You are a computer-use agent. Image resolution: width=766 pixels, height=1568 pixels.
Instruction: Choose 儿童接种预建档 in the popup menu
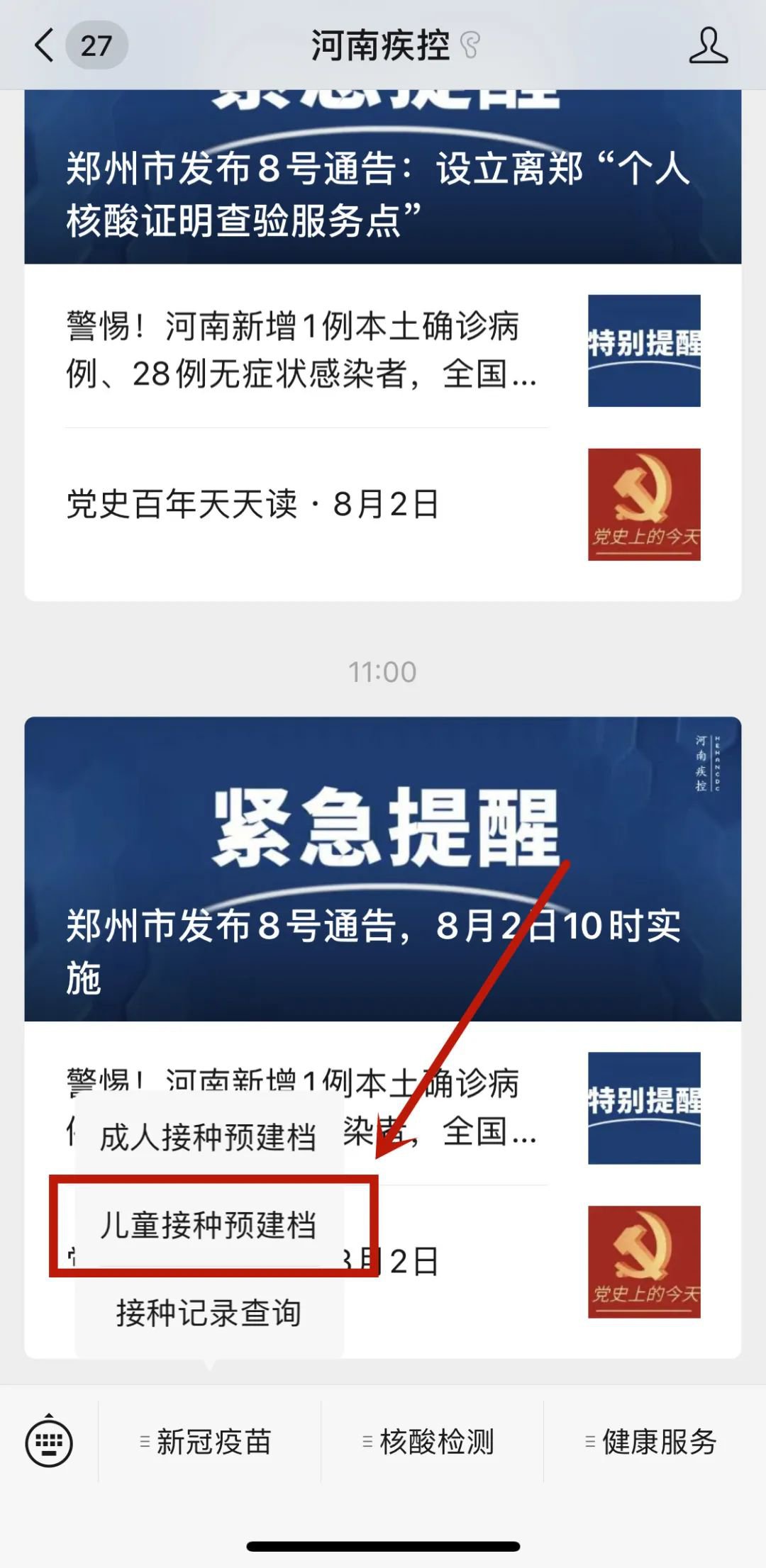(x=208, y=1225)
